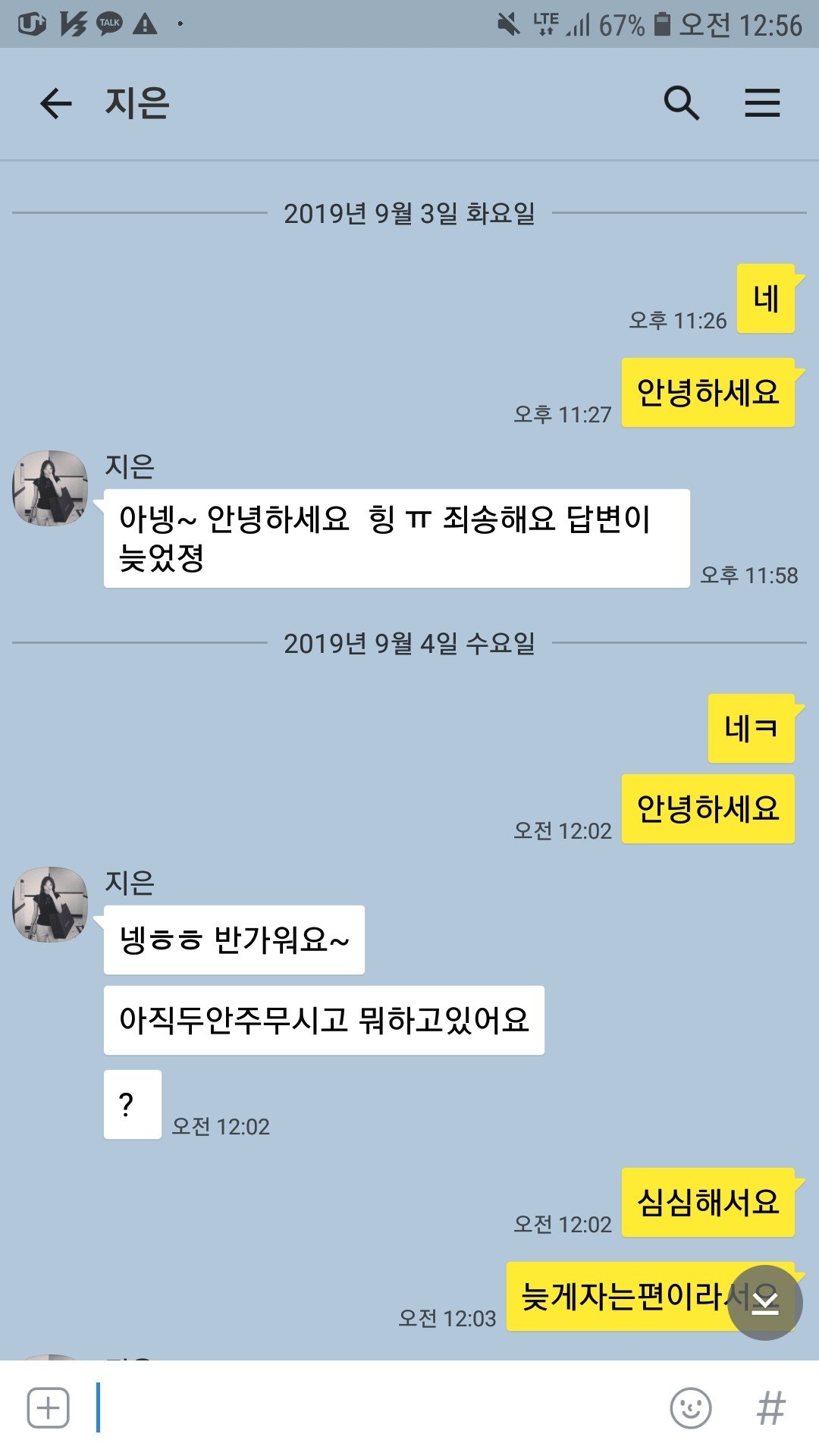Open 지은's profile picture beside 아넹~ message
This screenshot has width=819, height=1456.
click(50, 488)
